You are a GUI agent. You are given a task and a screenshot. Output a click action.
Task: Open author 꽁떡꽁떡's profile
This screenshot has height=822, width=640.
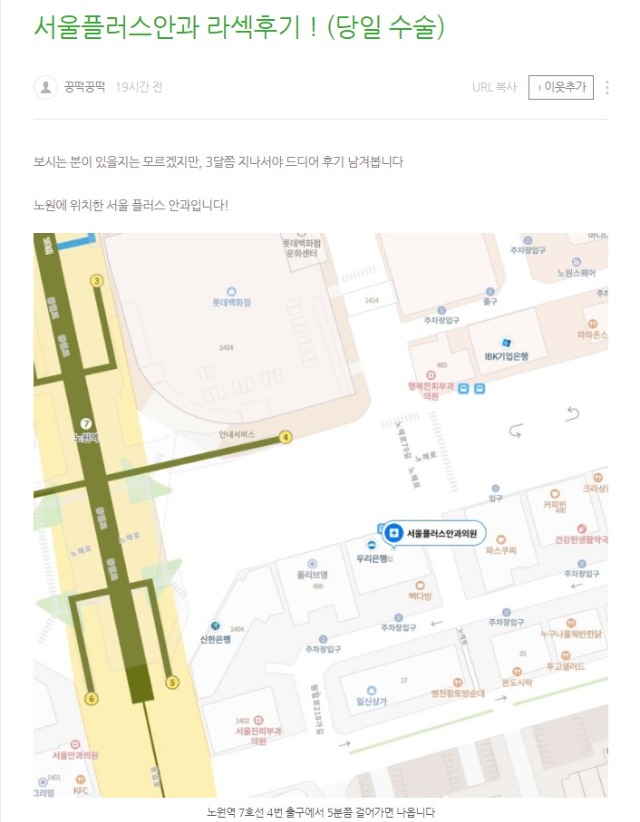tap(84, 88)
